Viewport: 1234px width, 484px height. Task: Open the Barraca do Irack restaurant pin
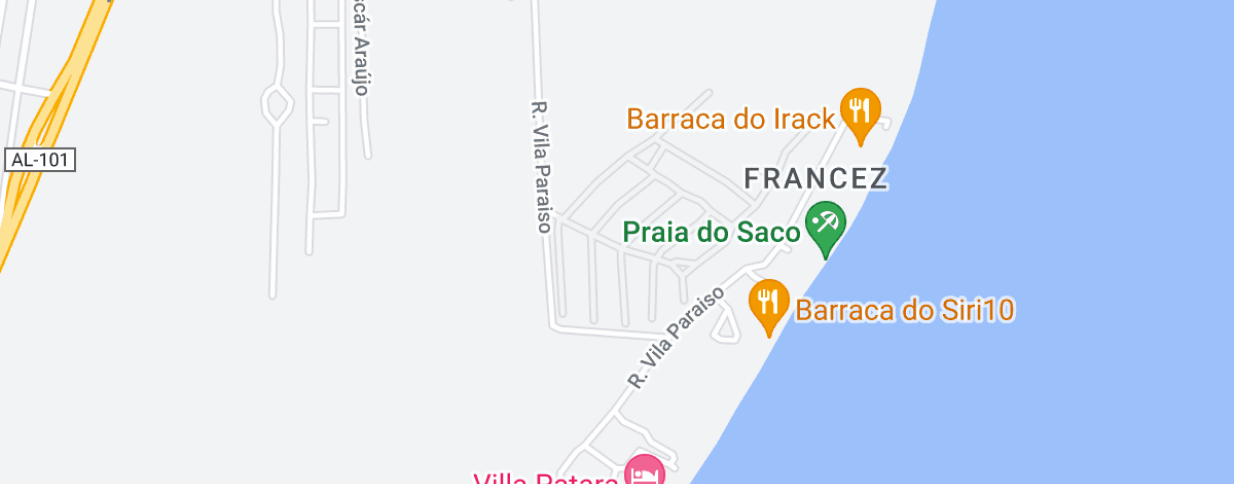(x=859, y=110)
